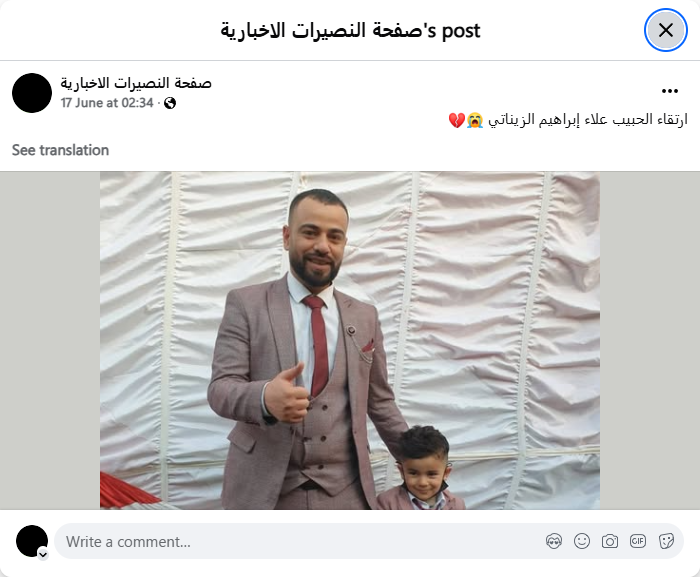The height and width of the screenshot is (577, 700).
Task: Attach a photo with camera icon
Action: 610,542
